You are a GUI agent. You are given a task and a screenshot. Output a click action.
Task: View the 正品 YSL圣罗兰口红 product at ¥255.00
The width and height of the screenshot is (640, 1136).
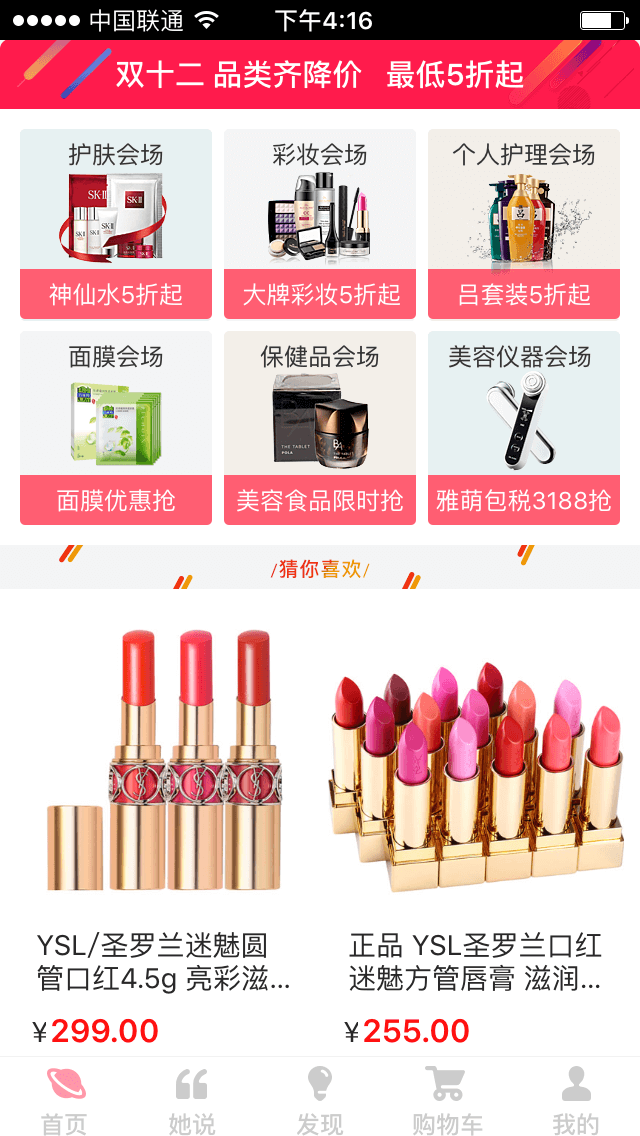click(x=476, y=820)
